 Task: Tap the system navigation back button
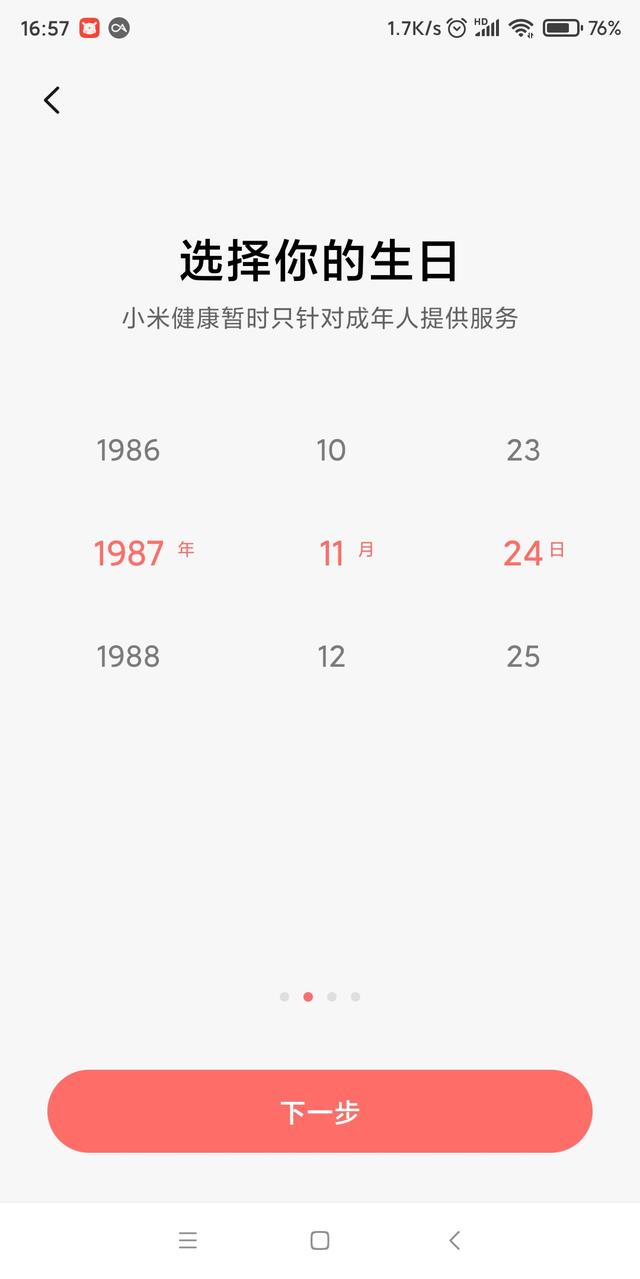454,1241
